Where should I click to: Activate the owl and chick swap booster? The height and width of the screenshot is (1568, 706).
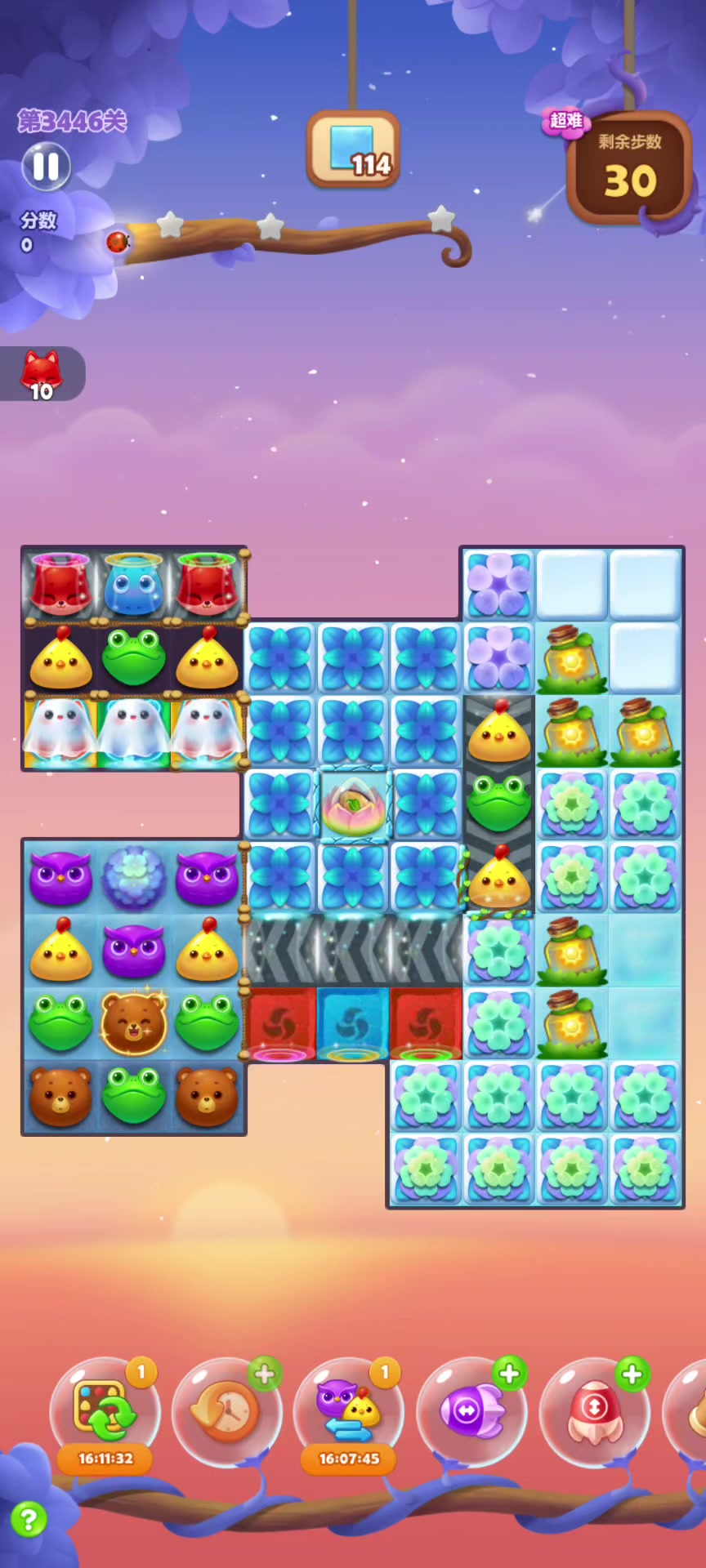[349, 1411]
